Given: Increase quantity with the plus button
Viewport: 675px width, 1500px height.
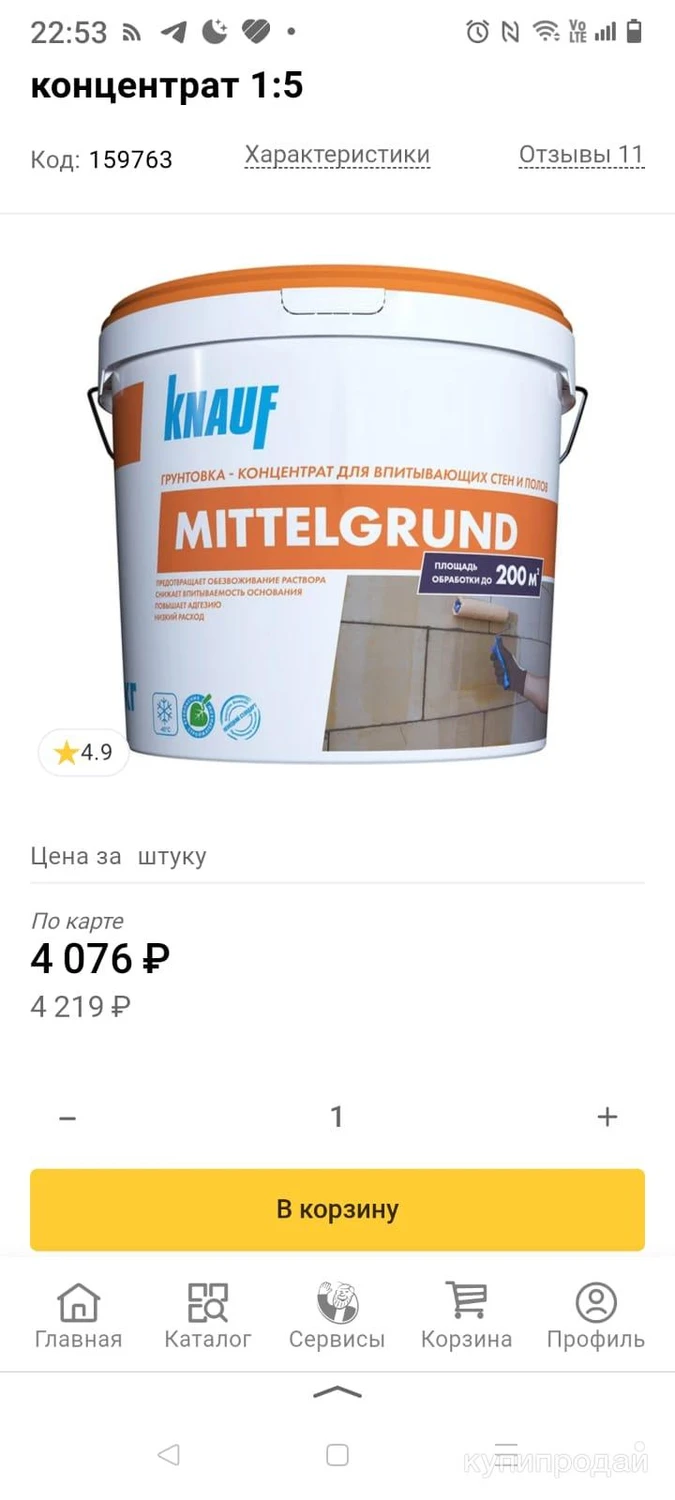Looking at the screenshot, I should (x=607, y=1117).
